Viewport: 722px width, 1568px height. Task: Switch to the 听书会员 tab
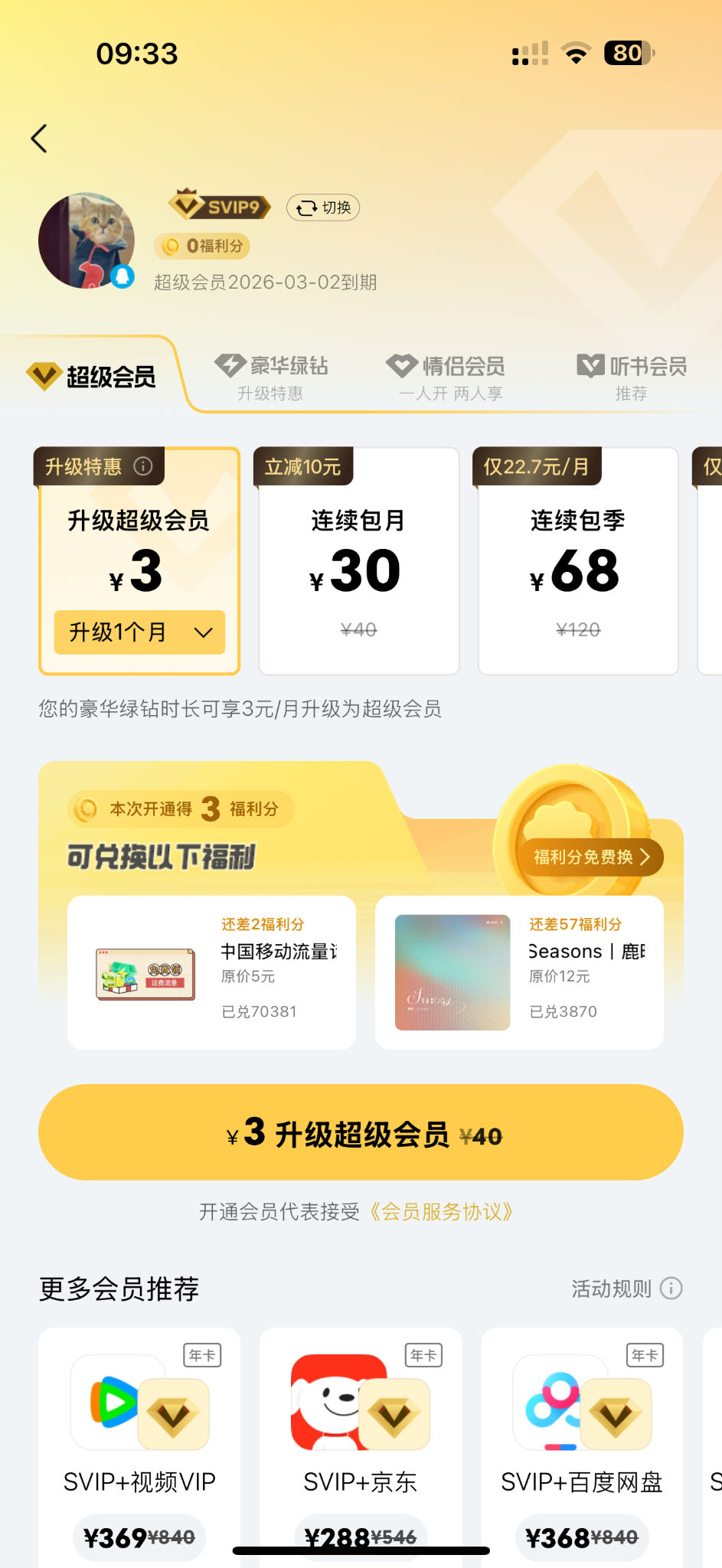point(632,376)
